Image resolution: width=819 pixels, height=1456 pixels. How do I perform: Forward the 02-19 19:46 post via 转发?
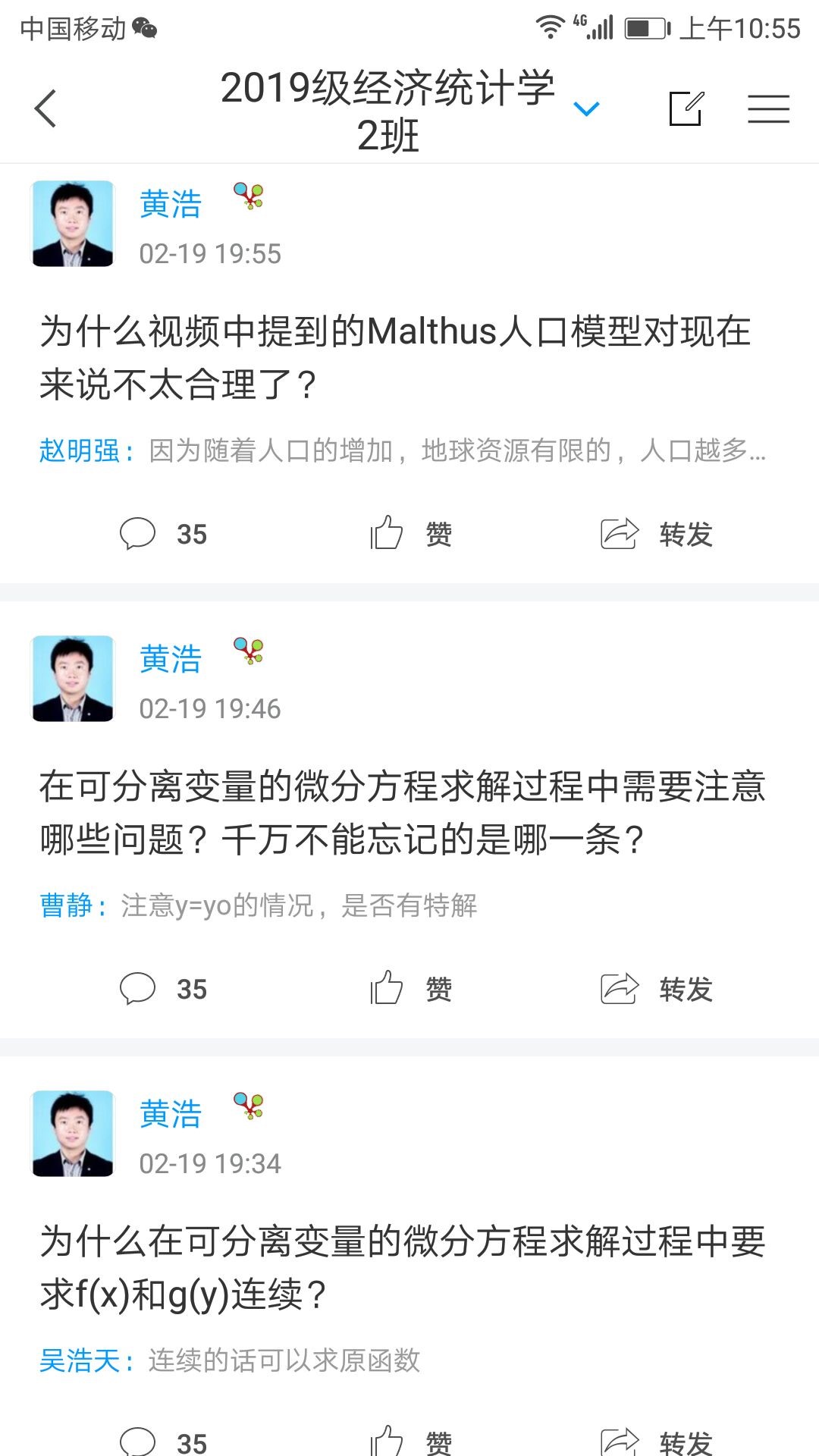[657, 989]
